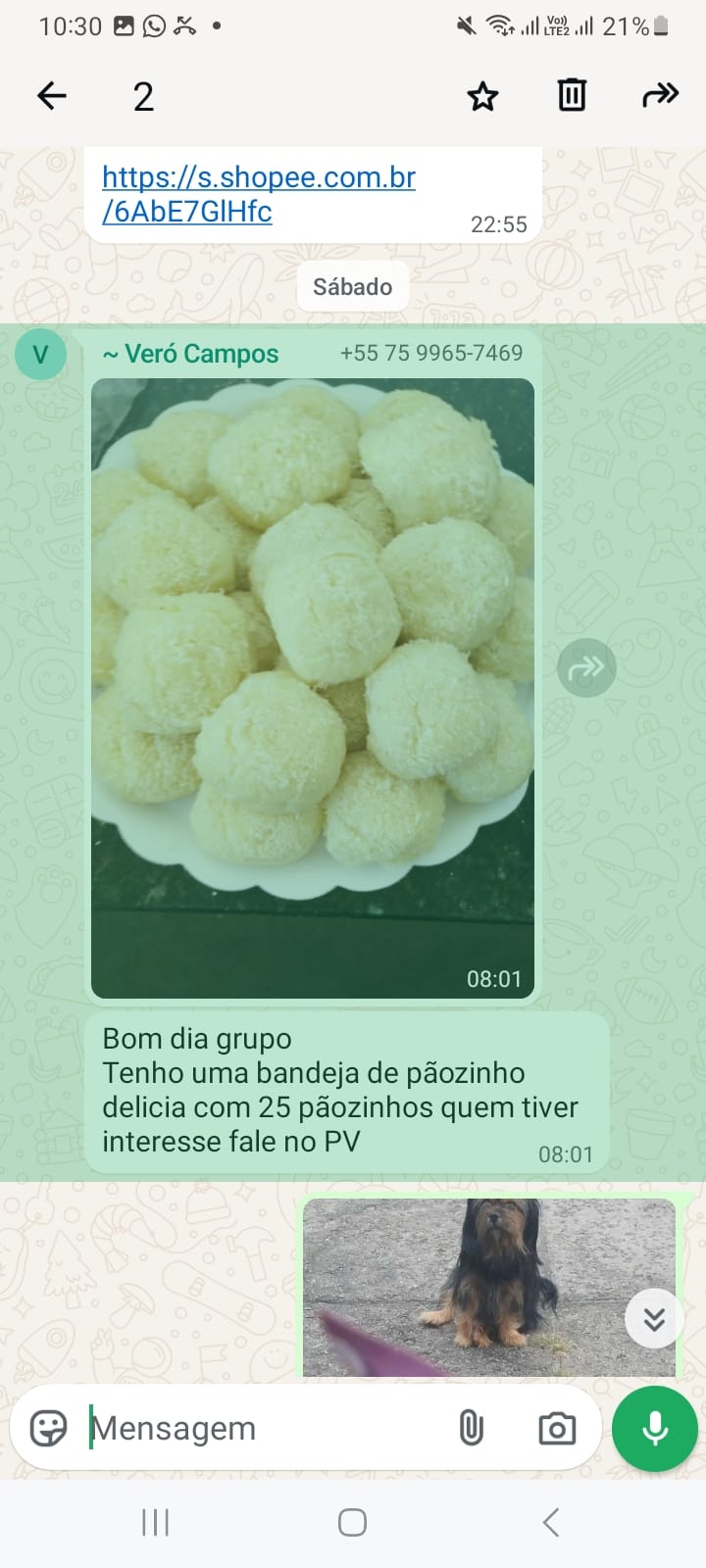This screenshot has height=1568, width=706.
Task: Jump to latest messages with down arrows
Action: [654, 1319]
